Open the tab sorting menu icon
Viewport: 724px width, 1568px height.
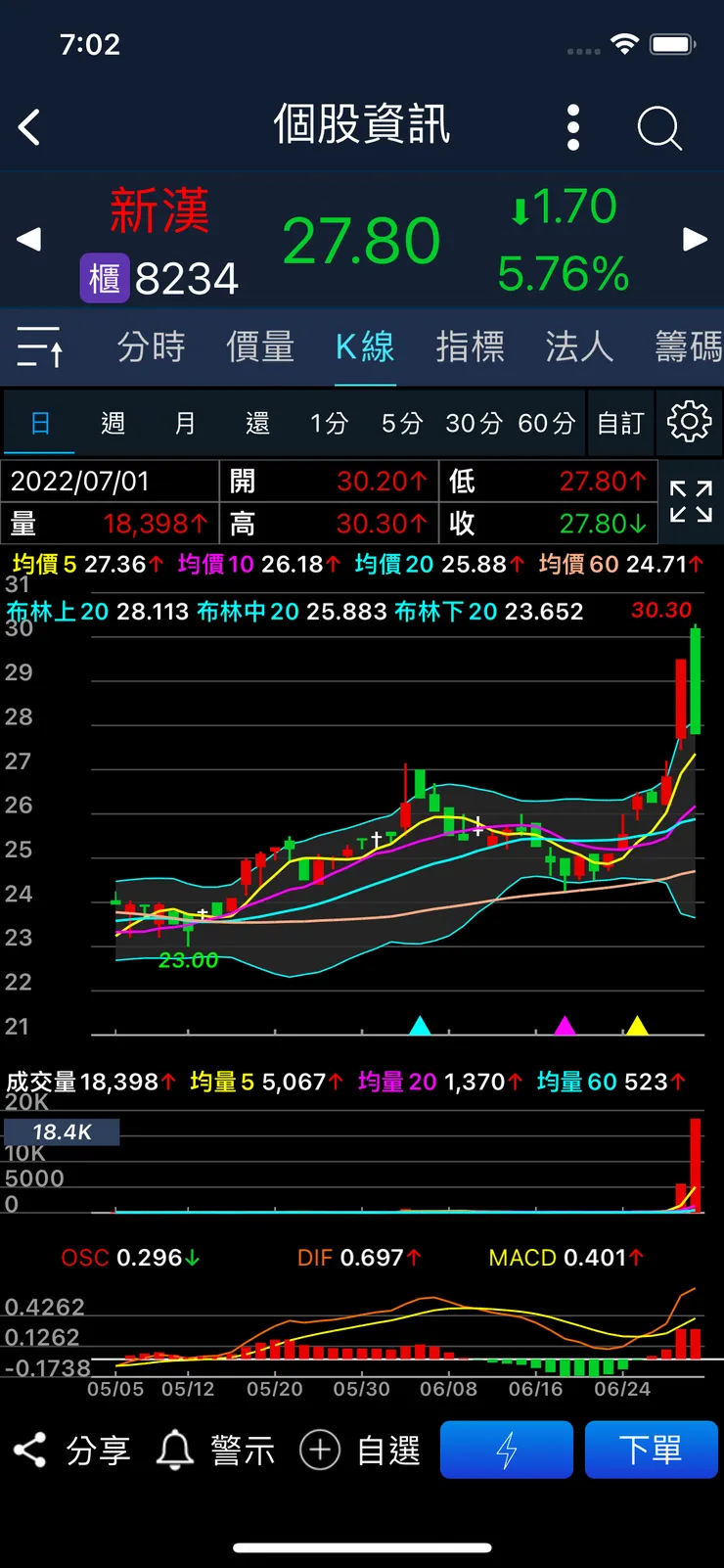[x=40, y=347]
